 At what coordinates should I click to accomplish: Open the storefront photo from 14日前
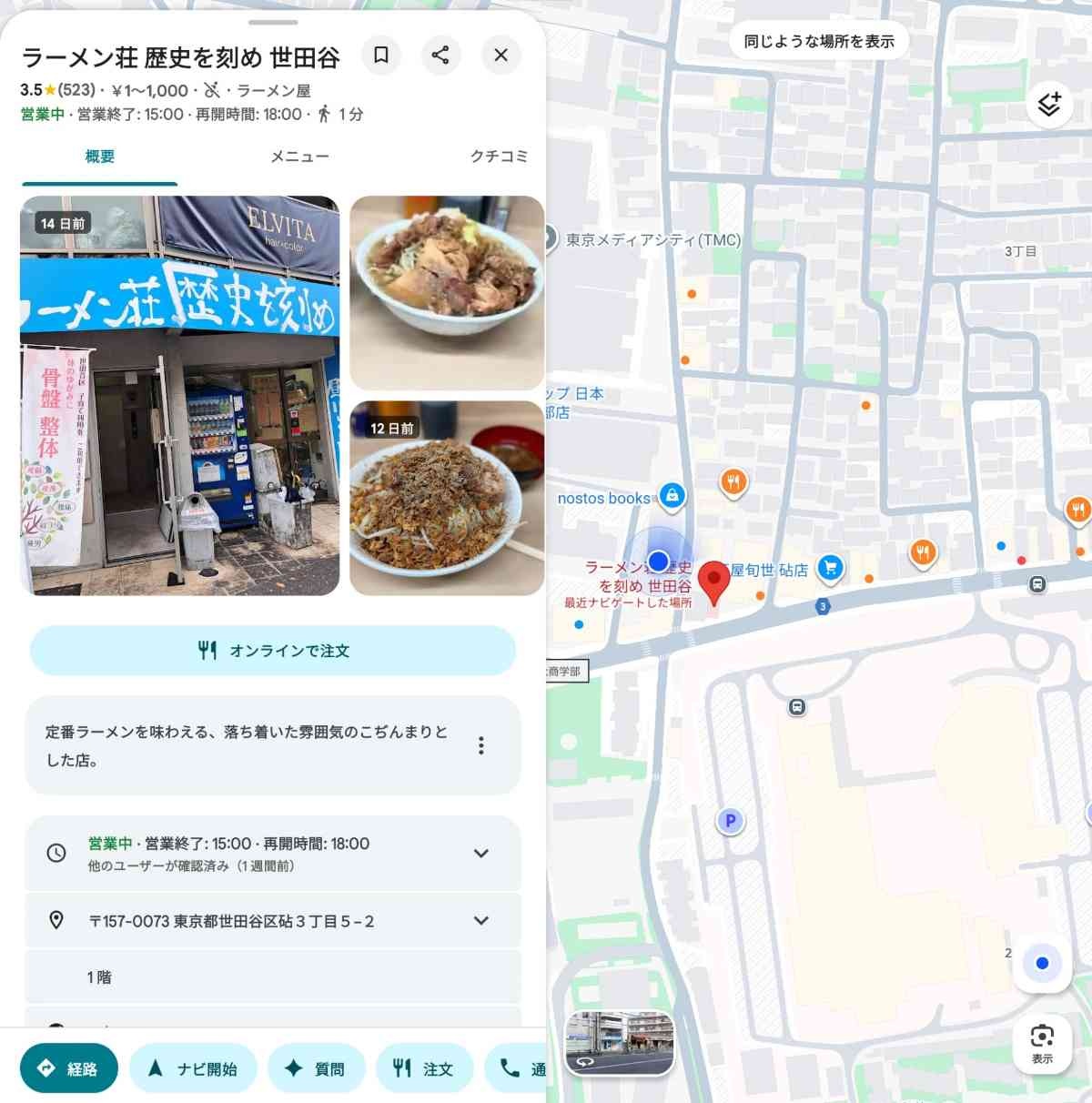pos(179,396)
